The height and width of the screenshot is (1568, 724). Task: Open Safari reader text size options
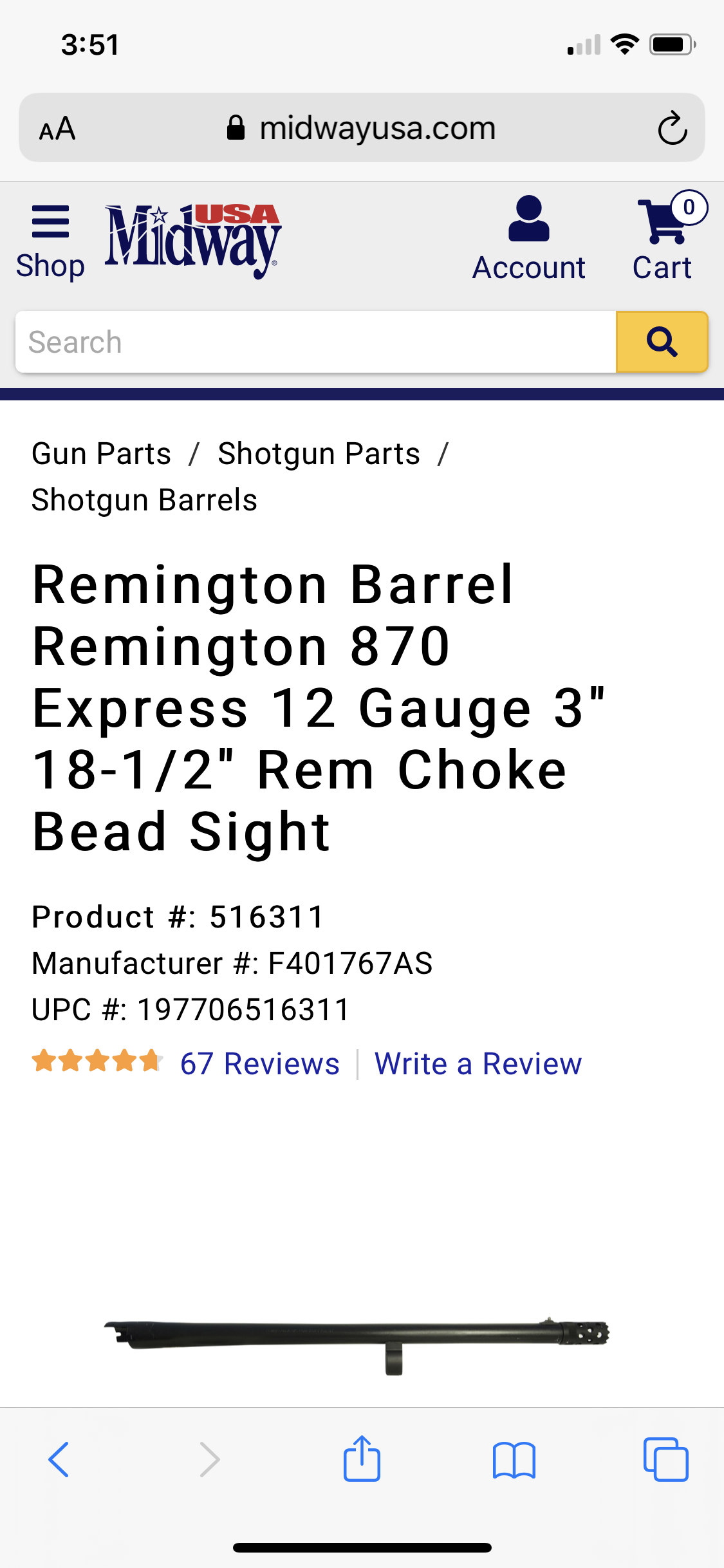click(57, 129)
